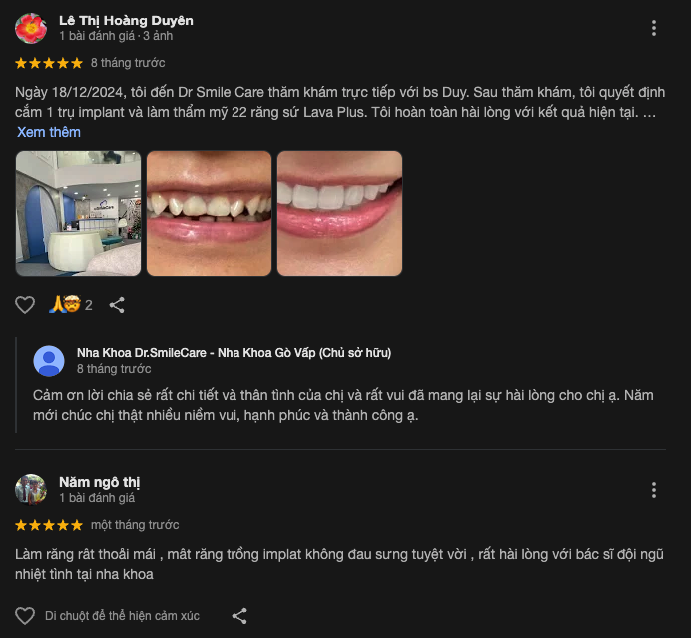
Task: Expand review with Xem thêm link
Action: click(x=49, y=132)
